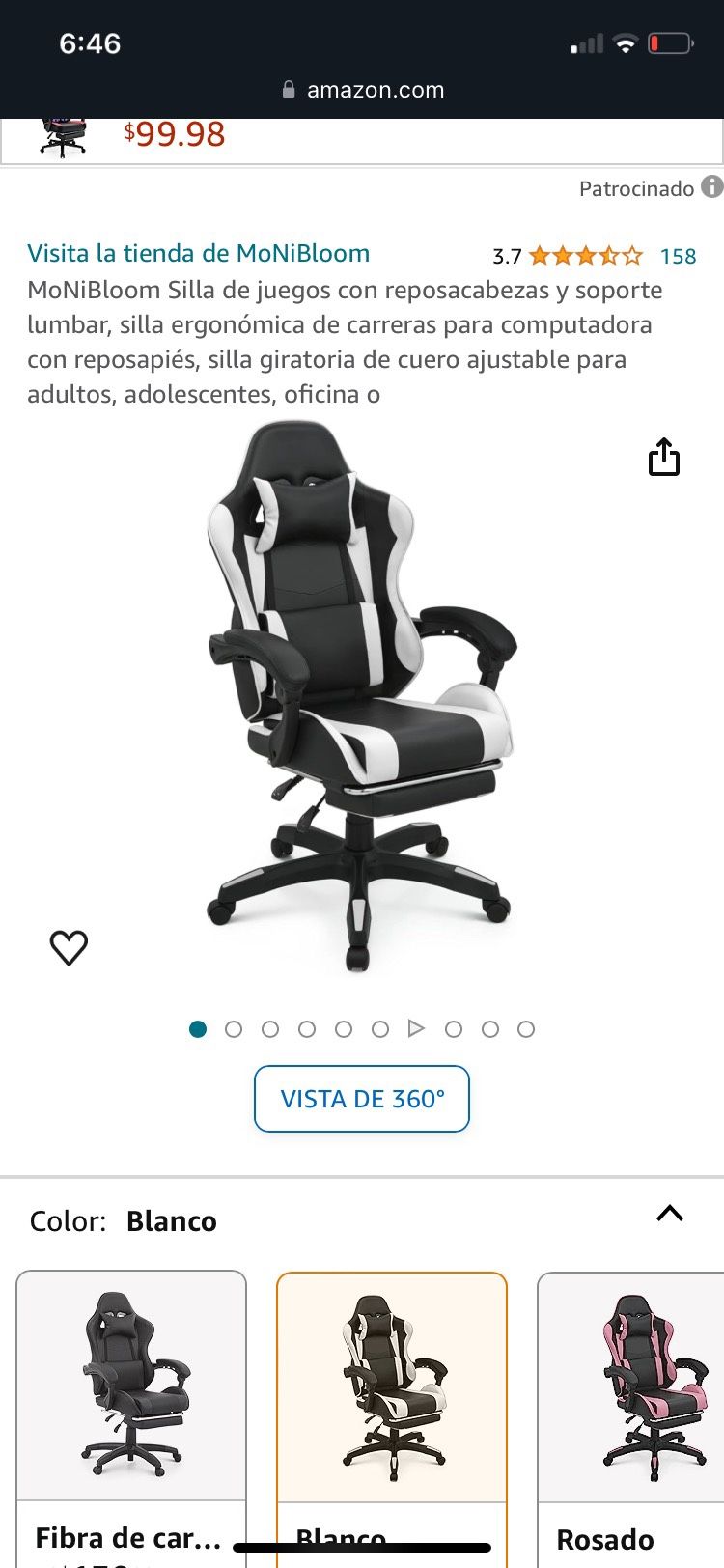Tap the sponsored information 'i' icon
724x1568 pixels.
711,188
